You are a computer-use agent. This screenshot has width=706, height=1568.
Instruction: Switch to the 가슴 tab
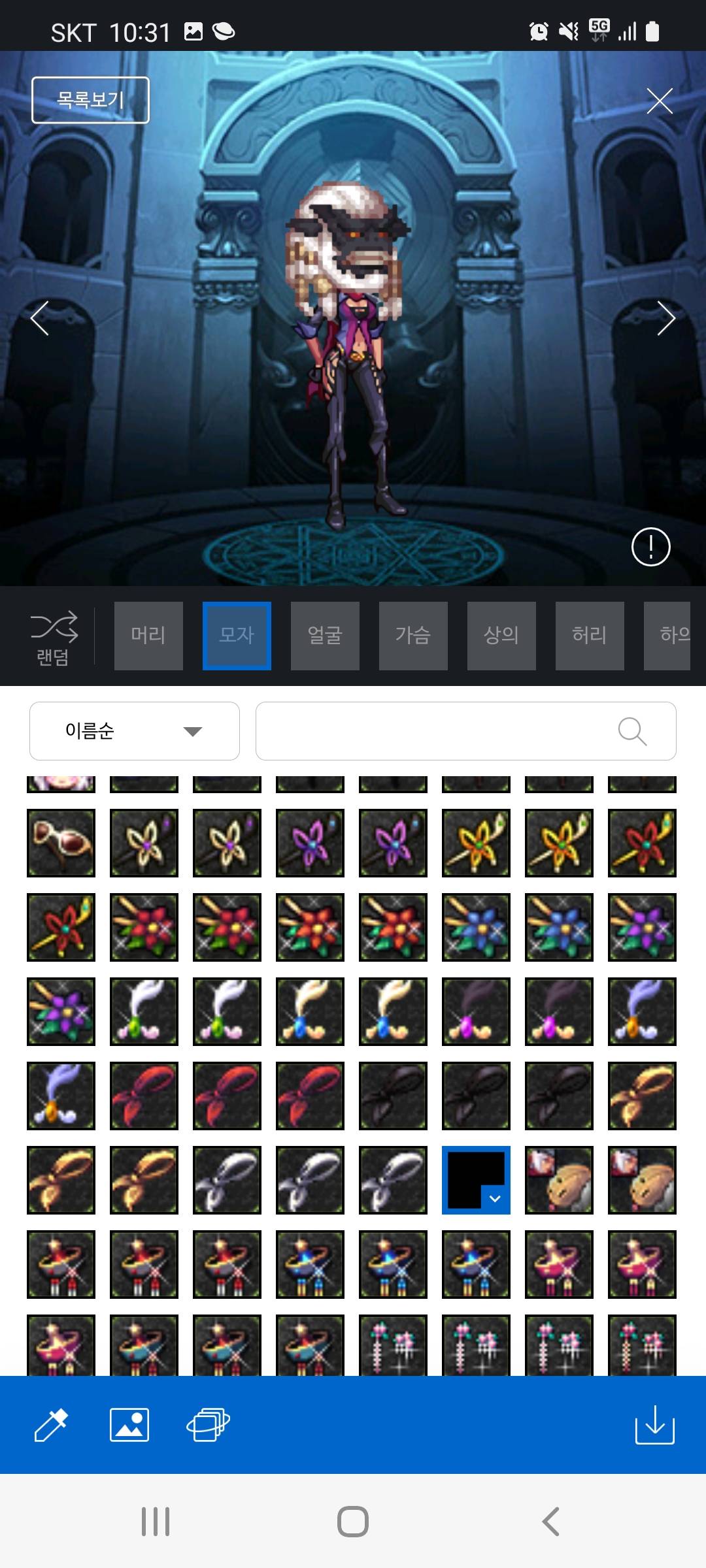[x=413, y=635]
